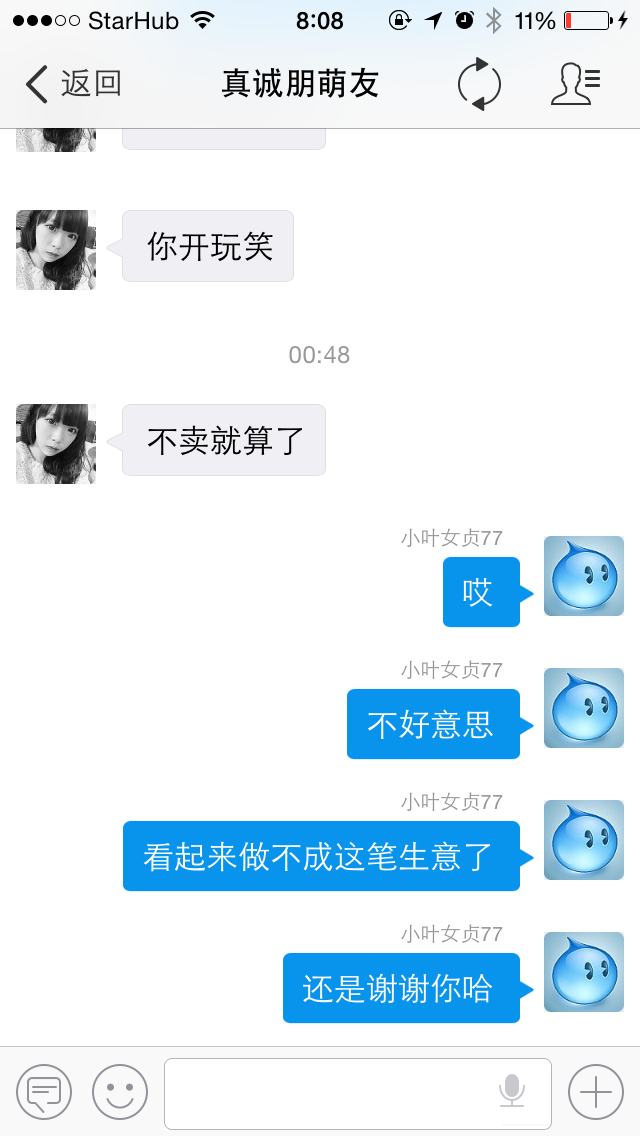Image resolution: width=640 pixels, height=1136 pixels.
Task: Tap the refresh arrows icon in header
Action: pos(479,85)
